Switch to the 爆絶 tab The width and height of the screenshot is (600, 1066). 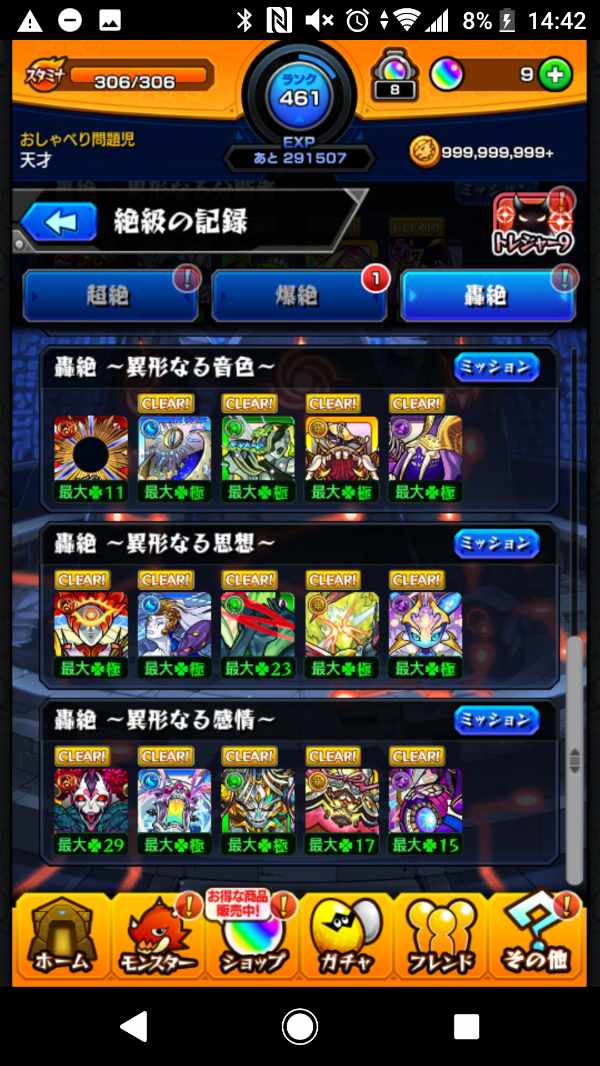pos(297,297)
